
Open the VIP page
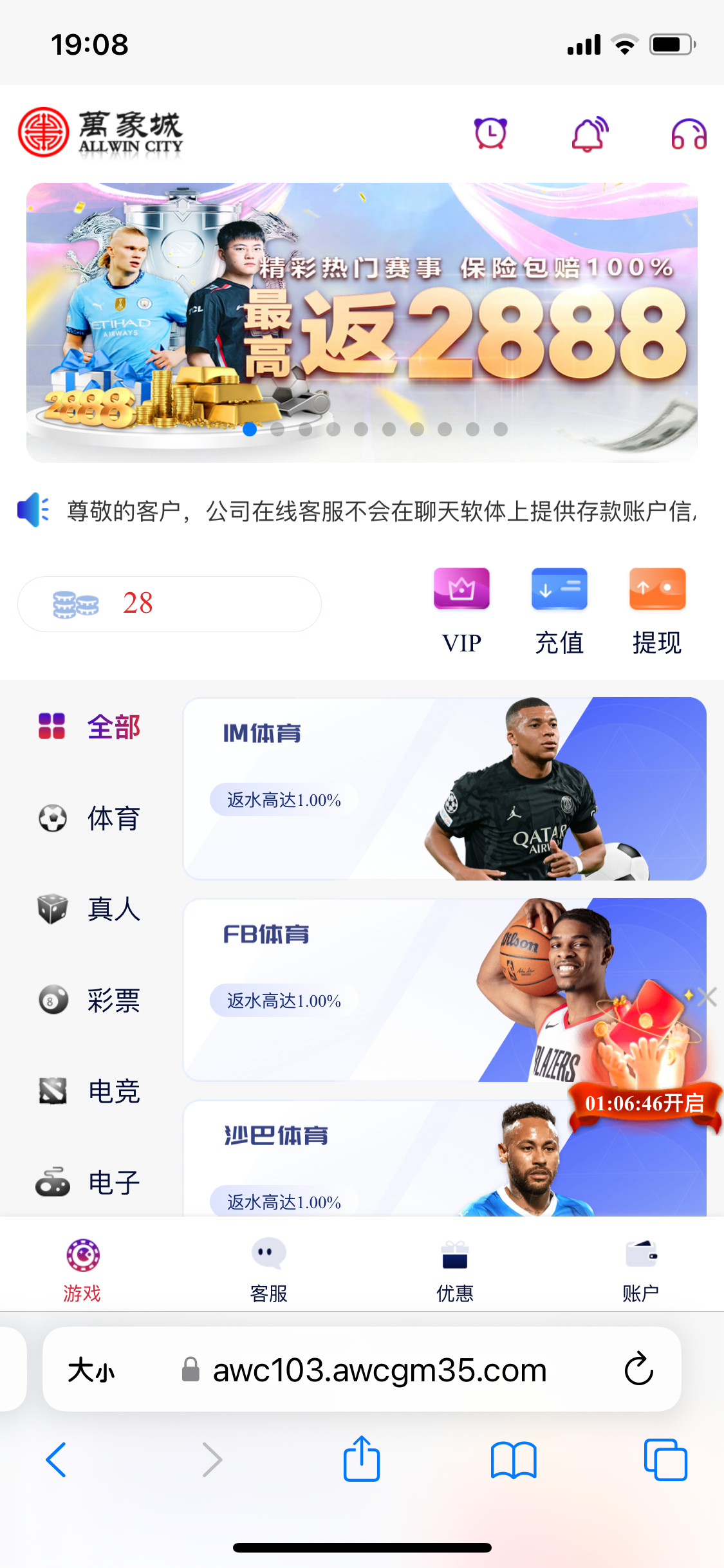[461, 611]
